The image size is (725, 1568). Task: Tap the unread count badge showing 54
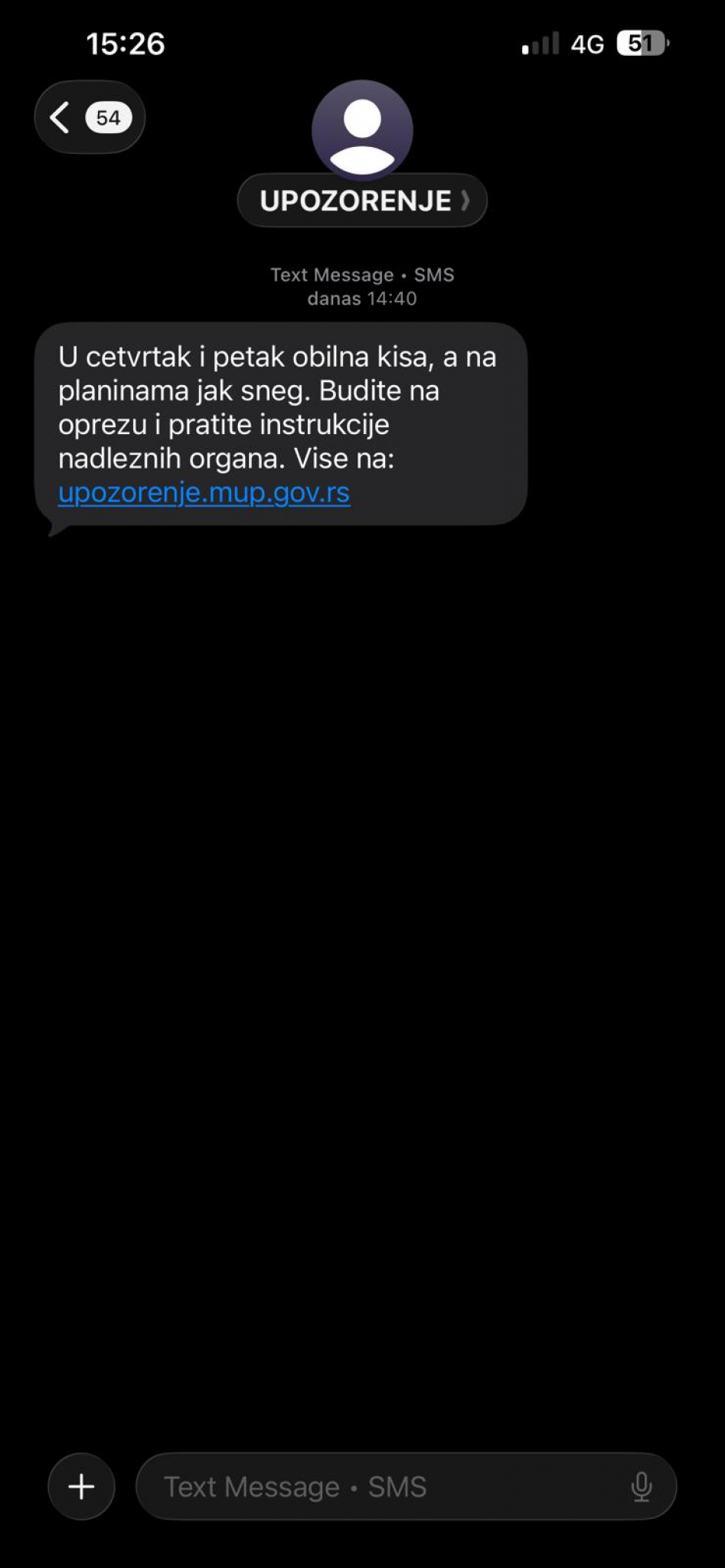[x=106, y=116]
